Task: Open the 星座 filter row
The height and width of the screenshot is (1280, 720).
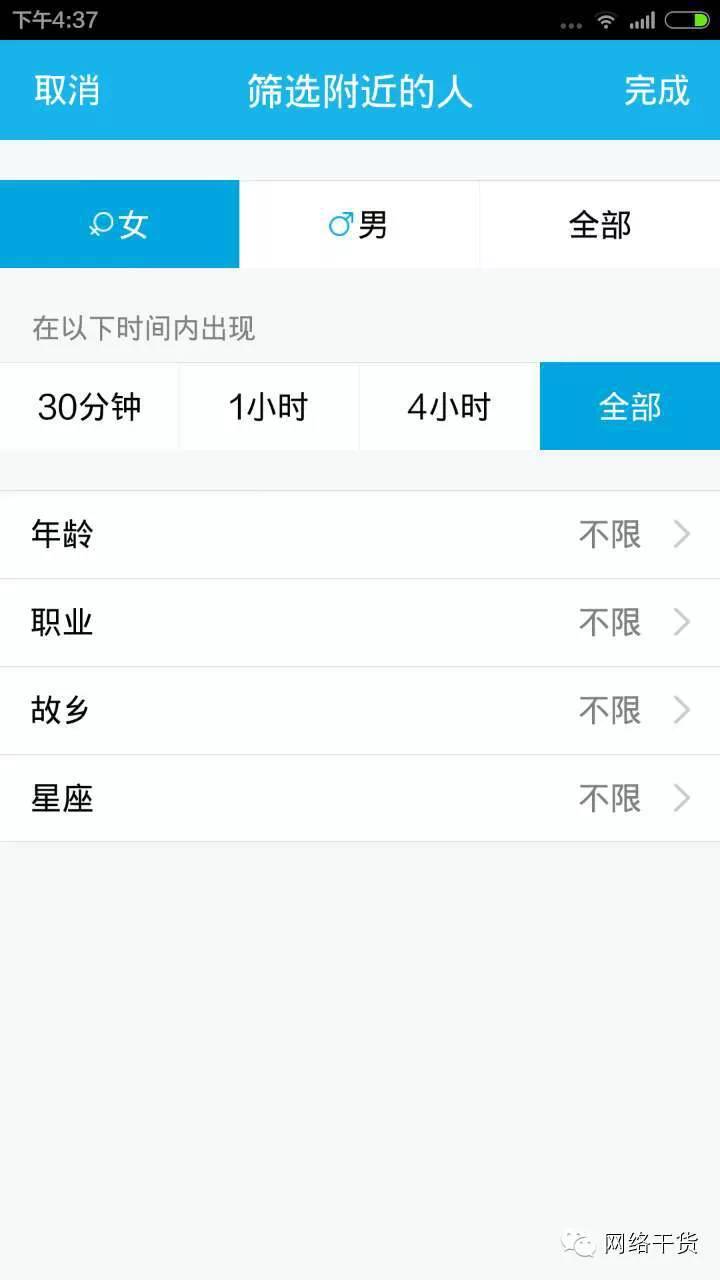Action: coord(360,799)
